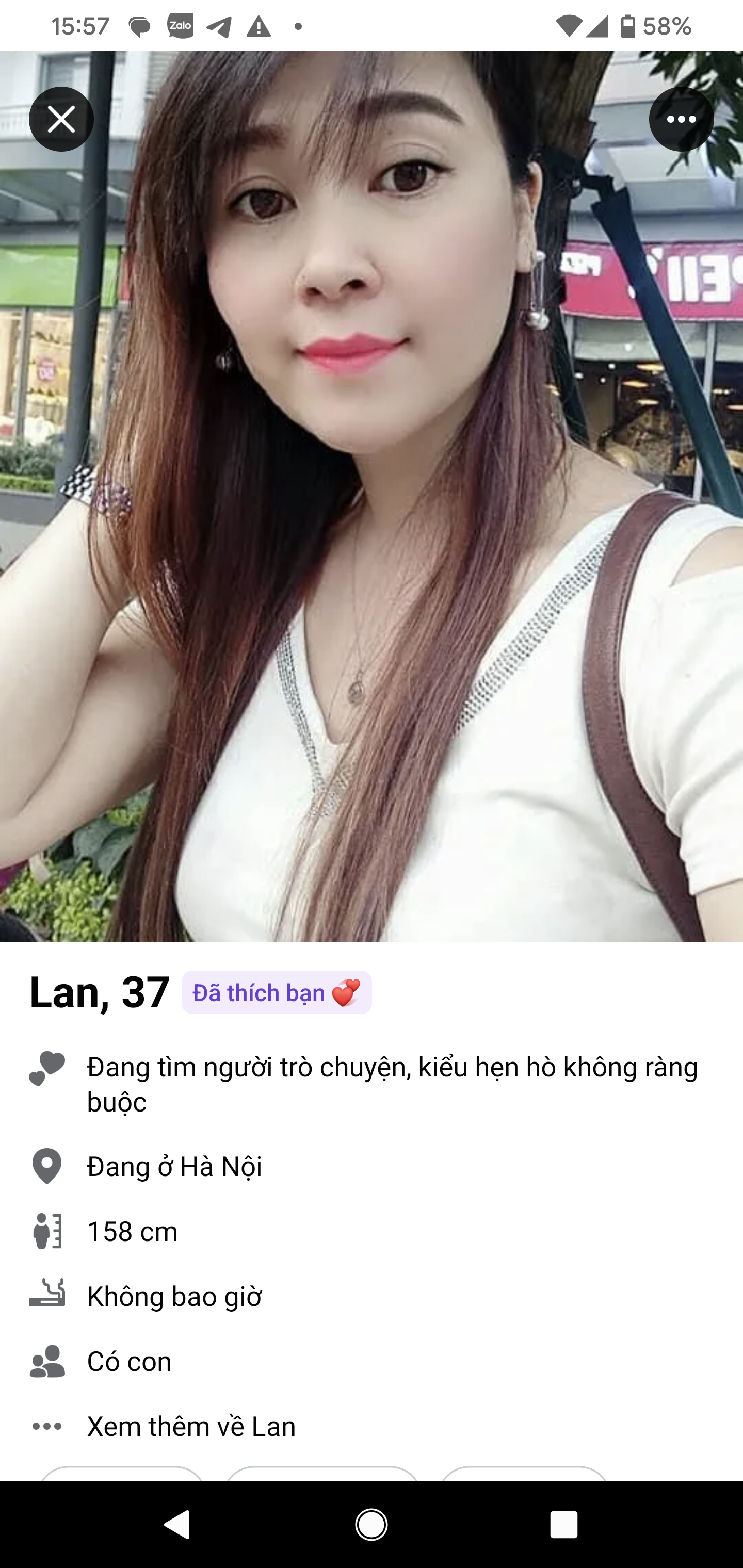Go to the home screen
743x1568 pixels.
(x=371, y=1525)
